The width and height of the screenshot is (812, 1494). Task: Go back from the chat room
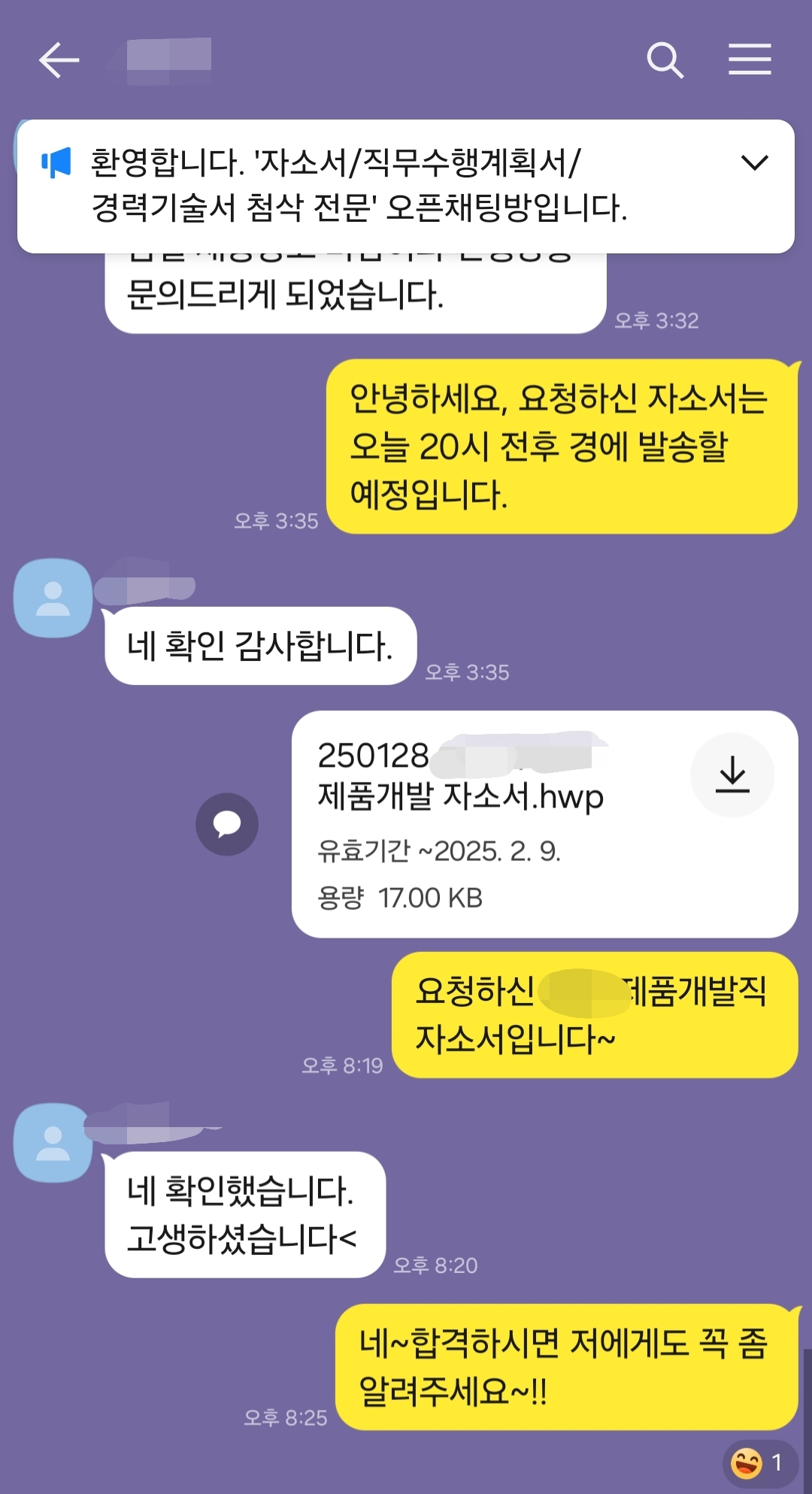(x=59, y=60)
